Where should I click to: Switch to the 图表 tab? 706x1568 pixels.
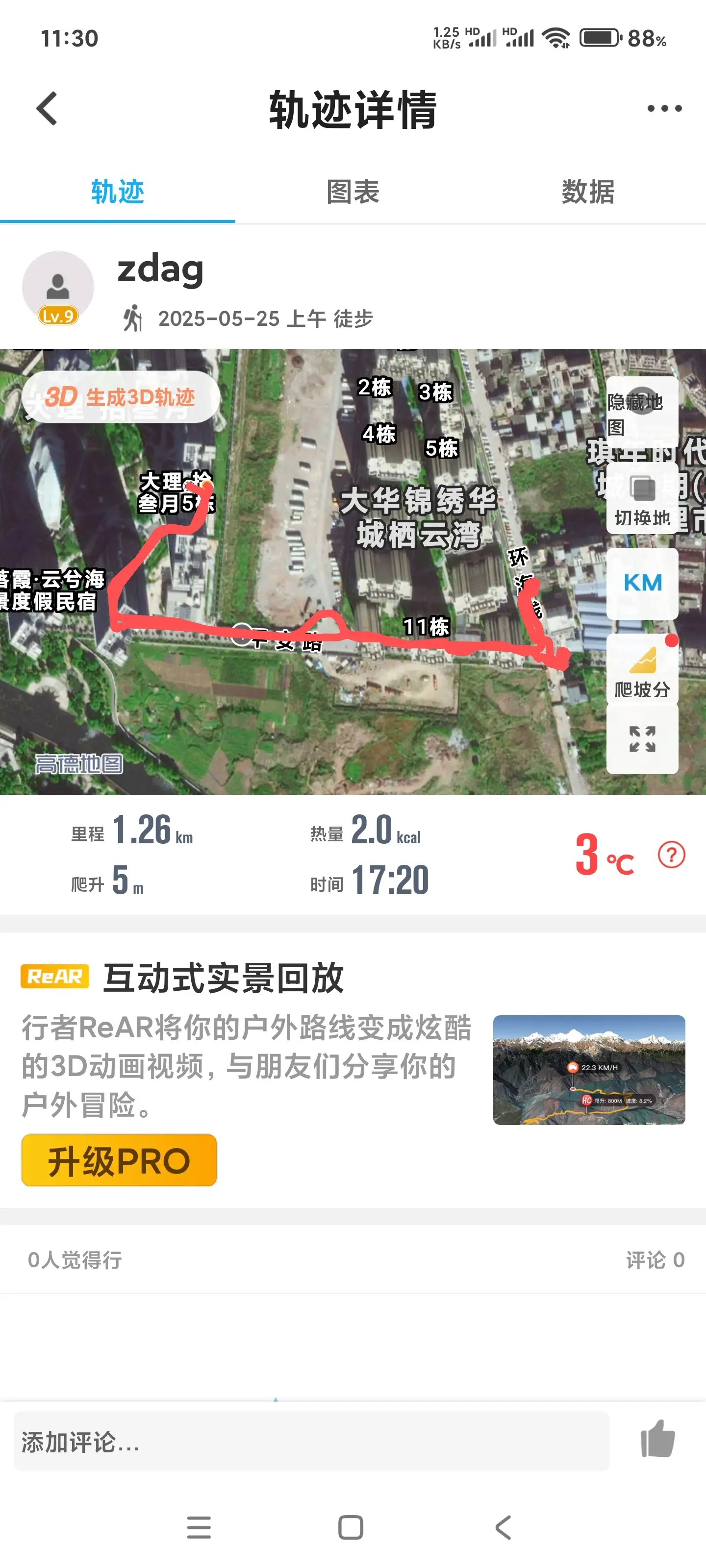coord(353,193)
